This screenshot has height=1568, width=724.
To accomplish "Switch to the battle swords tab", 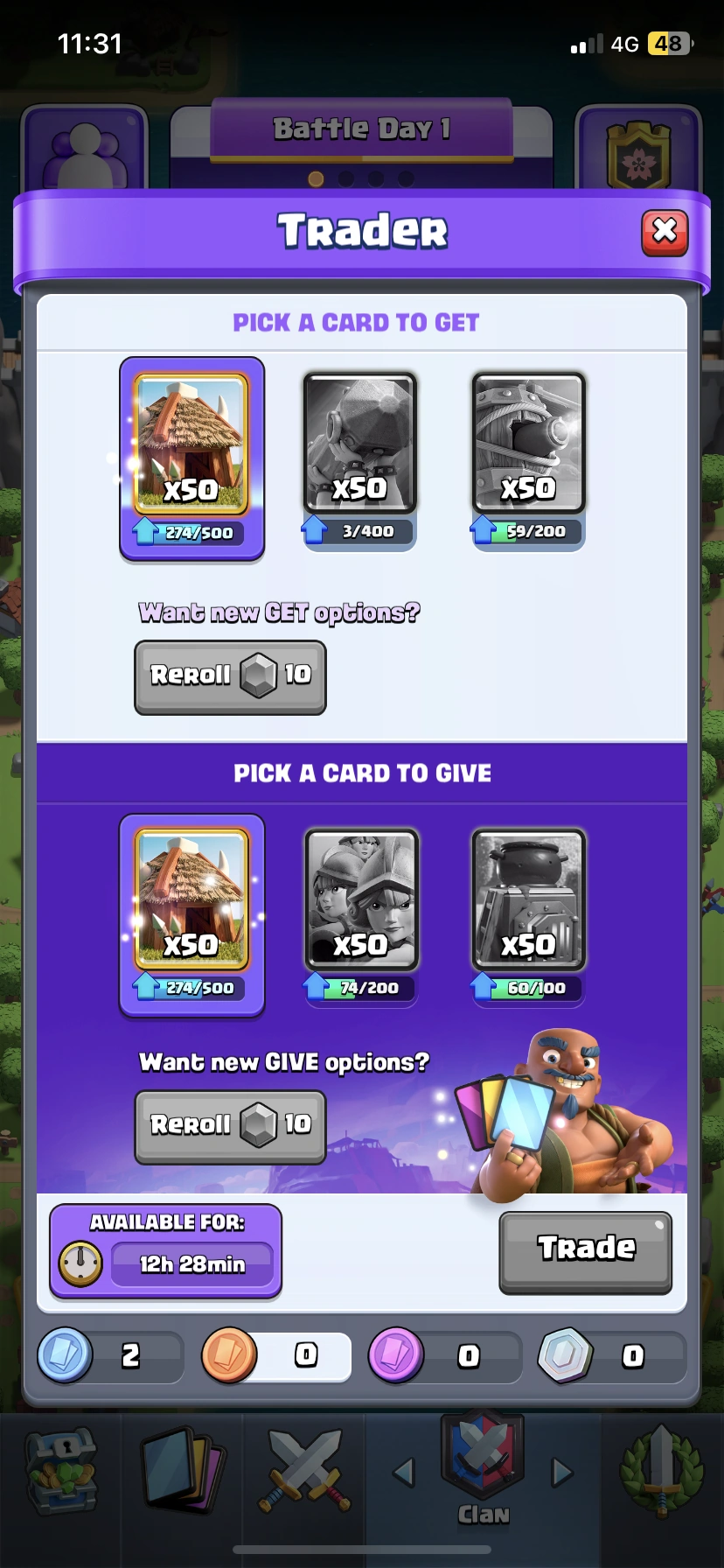I will pyautogui.click(x=304, y=1473).
